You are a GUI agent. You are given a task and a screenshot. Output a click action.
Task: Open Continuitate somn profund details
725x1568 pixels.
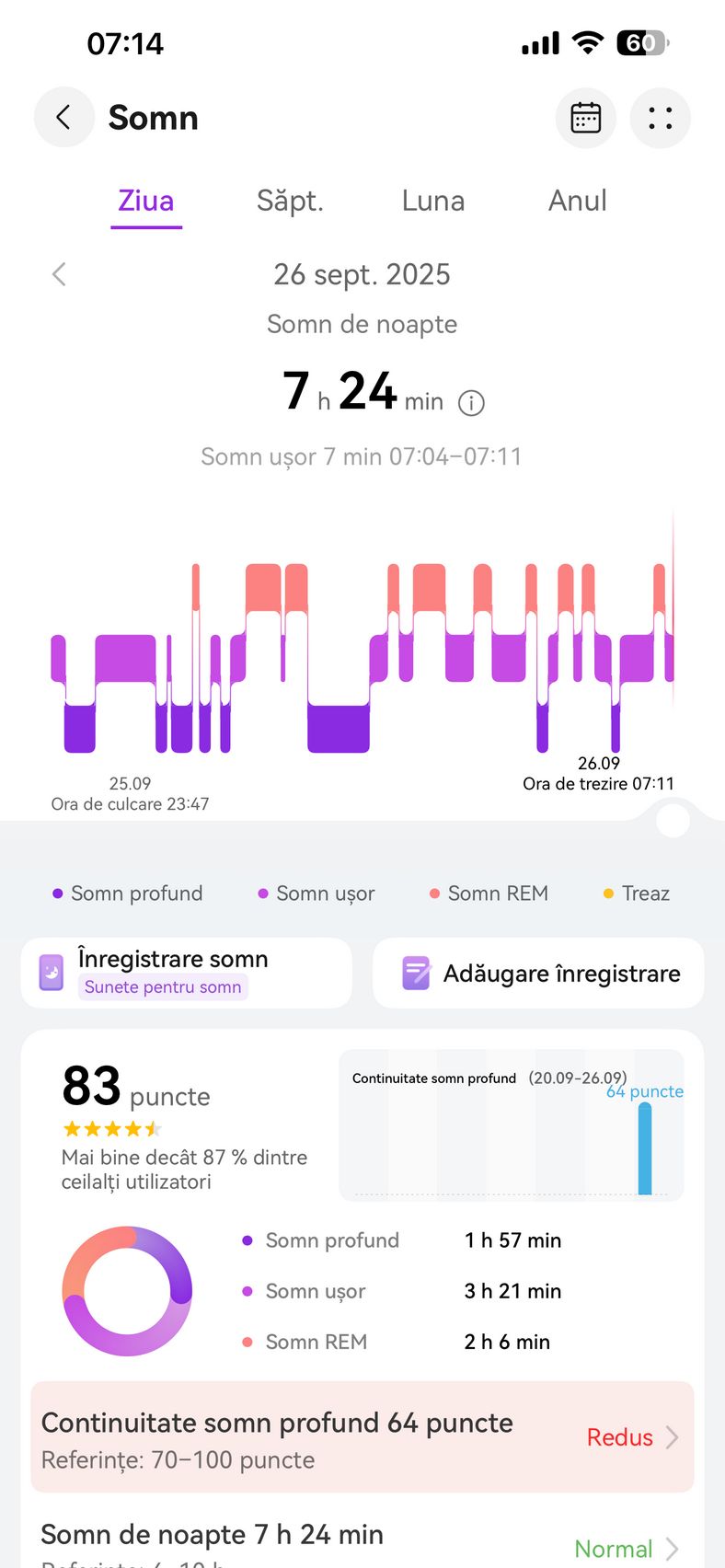pos(362,1436)
